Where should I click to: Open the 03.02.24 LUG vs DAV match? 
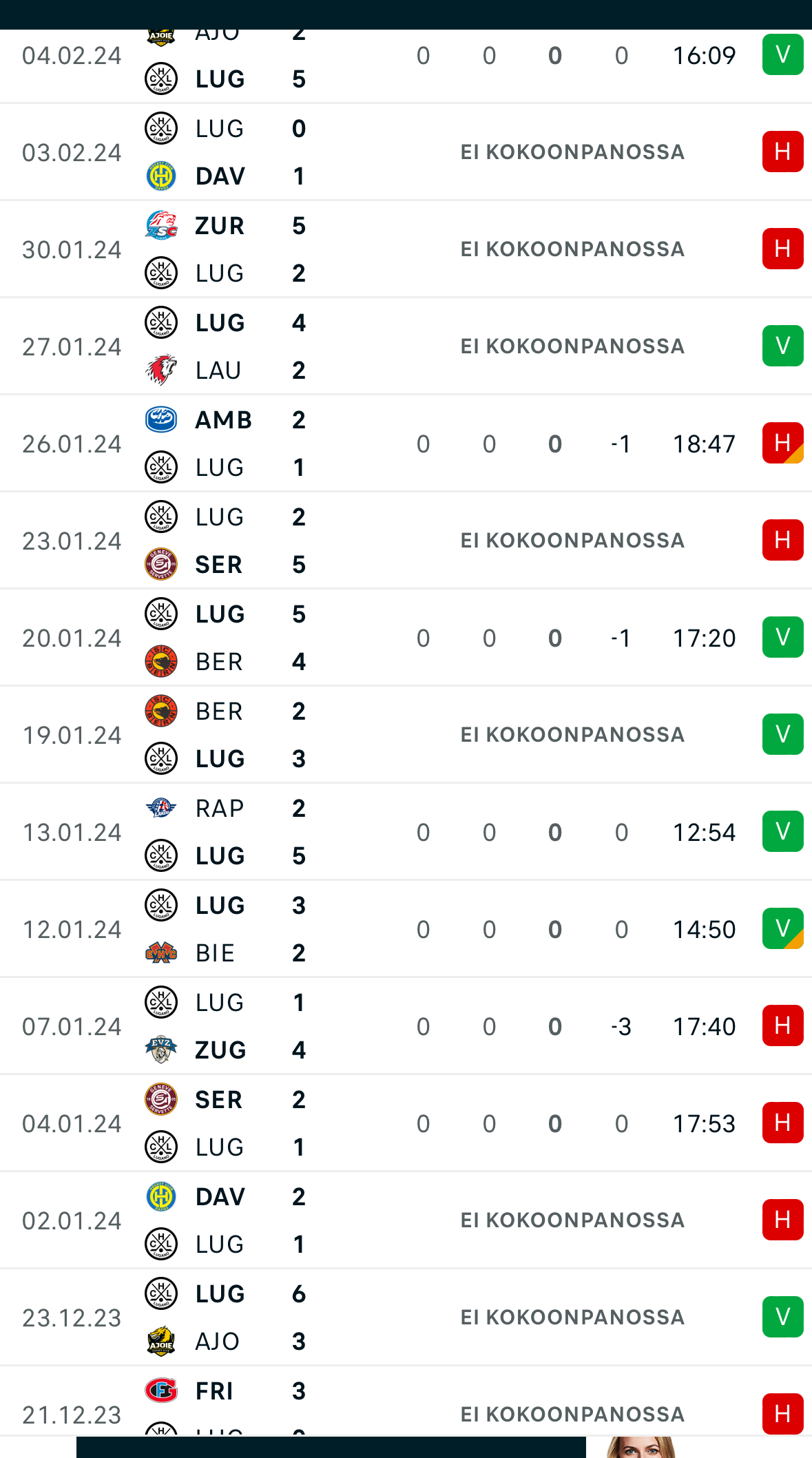click(406, 152)
